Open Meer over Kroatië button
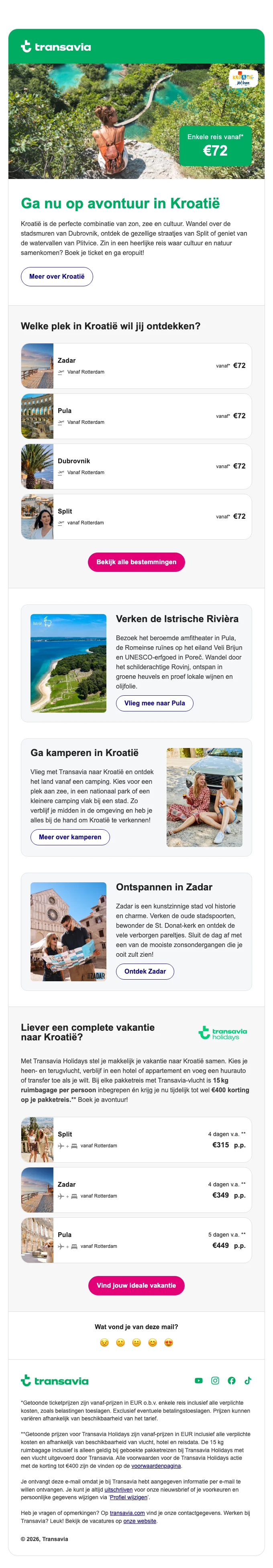The width and height of the screenshot is (273, 1568). click(57, 276)
